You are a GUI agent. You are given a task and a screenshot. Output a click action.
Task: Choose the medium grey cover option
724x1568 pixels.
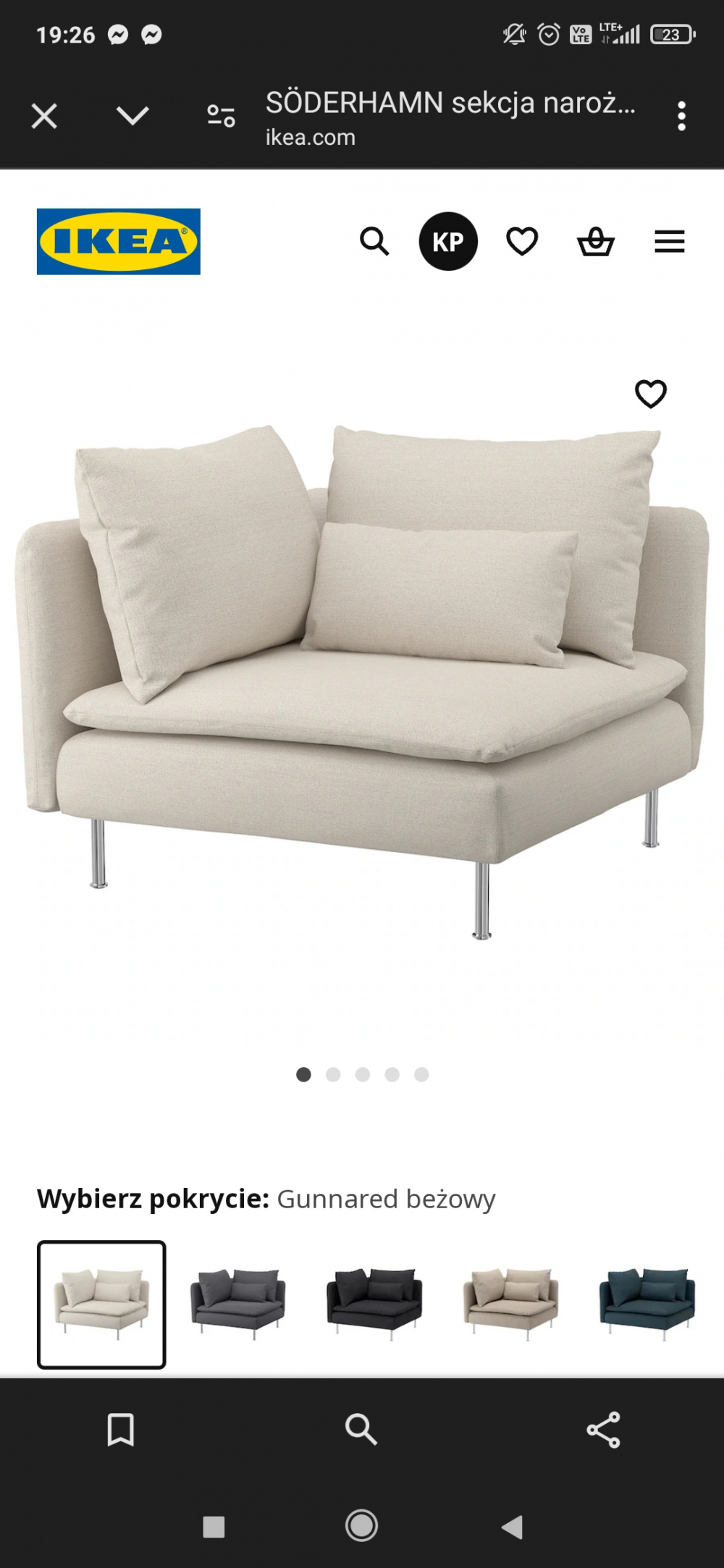238,1304
